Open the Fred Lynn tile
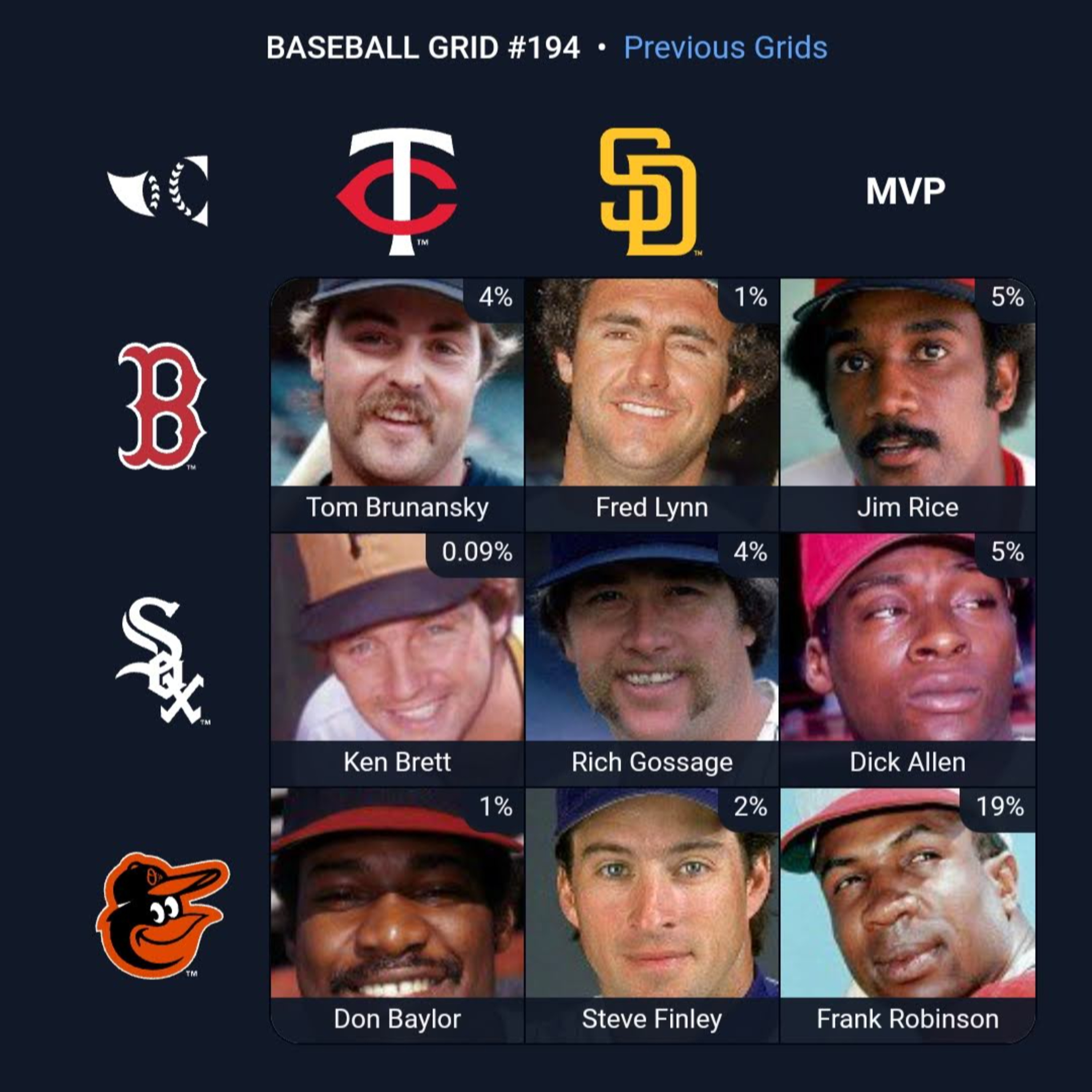Viewport: 1092px width, 1092px height. coord(652,404)
